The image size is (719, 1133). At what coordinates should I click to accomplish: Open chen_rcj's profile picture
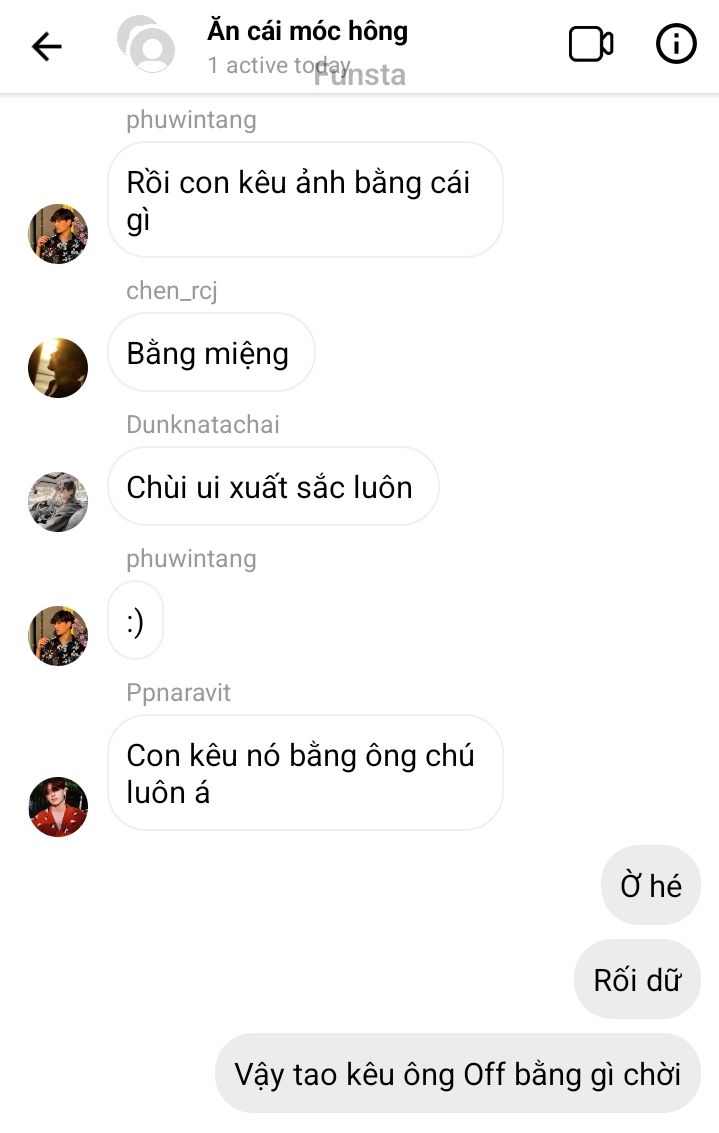click(x=58, y=368)
